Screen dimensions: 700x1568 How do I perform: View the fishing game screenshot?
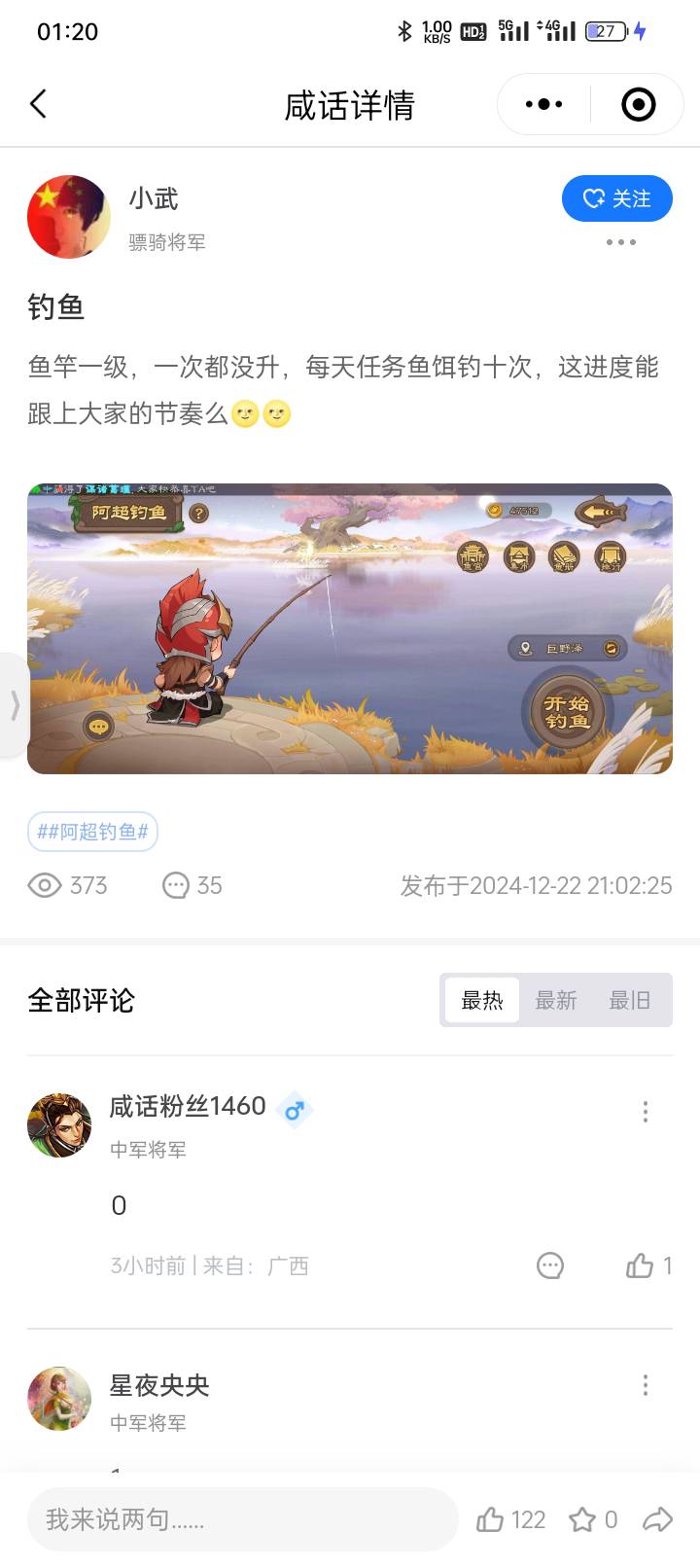(350, 628)
